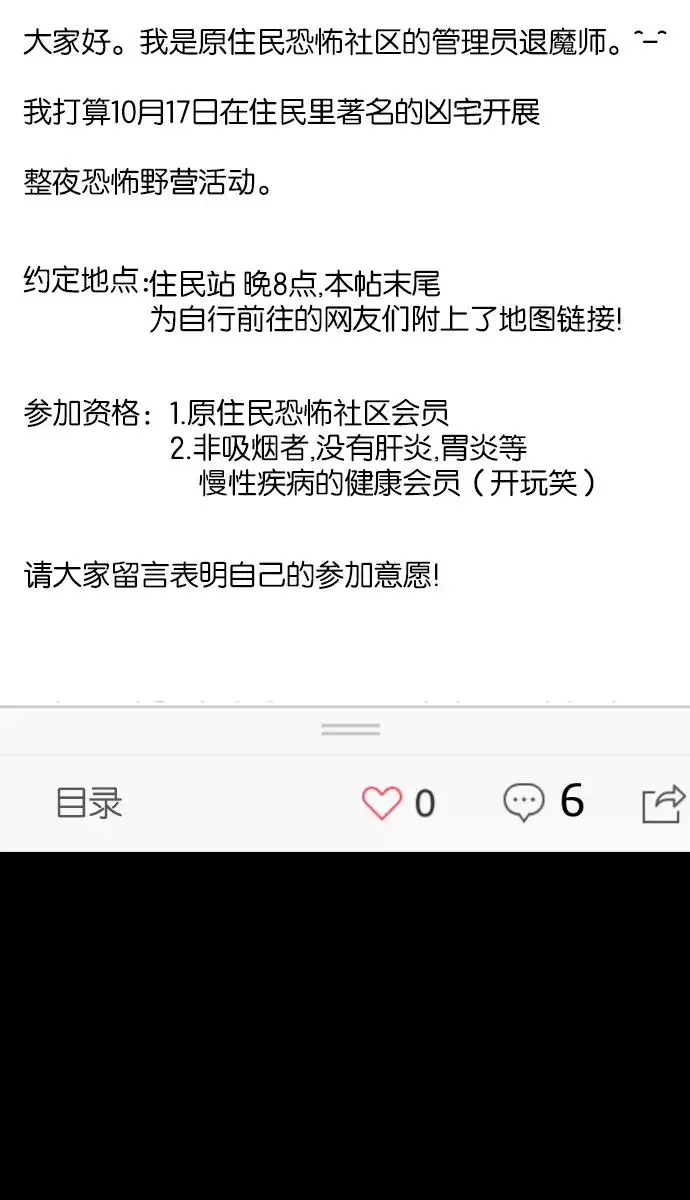The image size is (690, 1200).
Task: Like this chapter with the heart icon
Action: (x=381, y=803)
